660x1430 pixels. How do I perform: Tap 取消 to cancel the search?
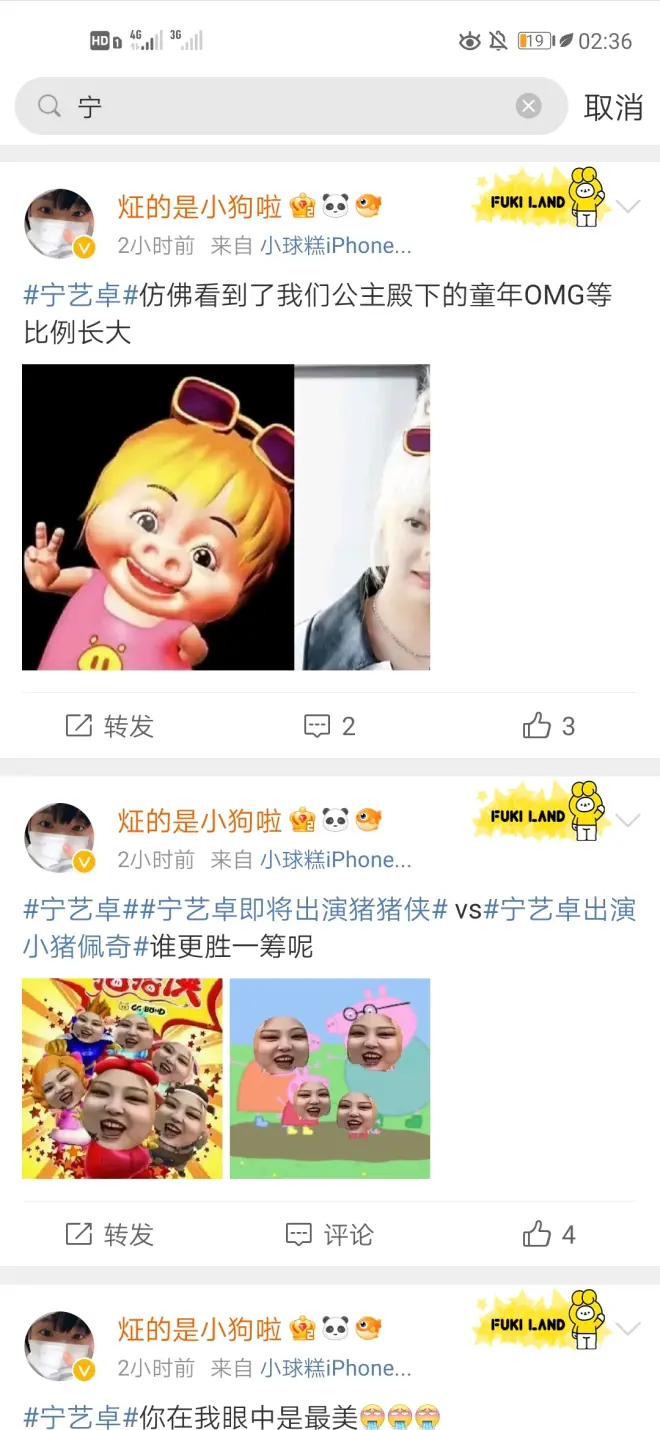coord(612,107)
